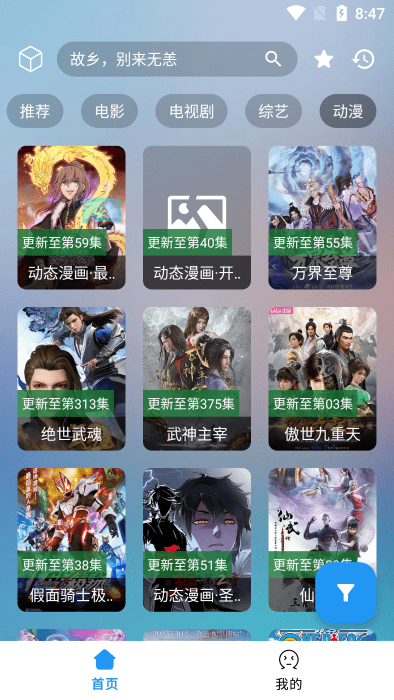Switch to the 电影 tab

coord(109,111)
